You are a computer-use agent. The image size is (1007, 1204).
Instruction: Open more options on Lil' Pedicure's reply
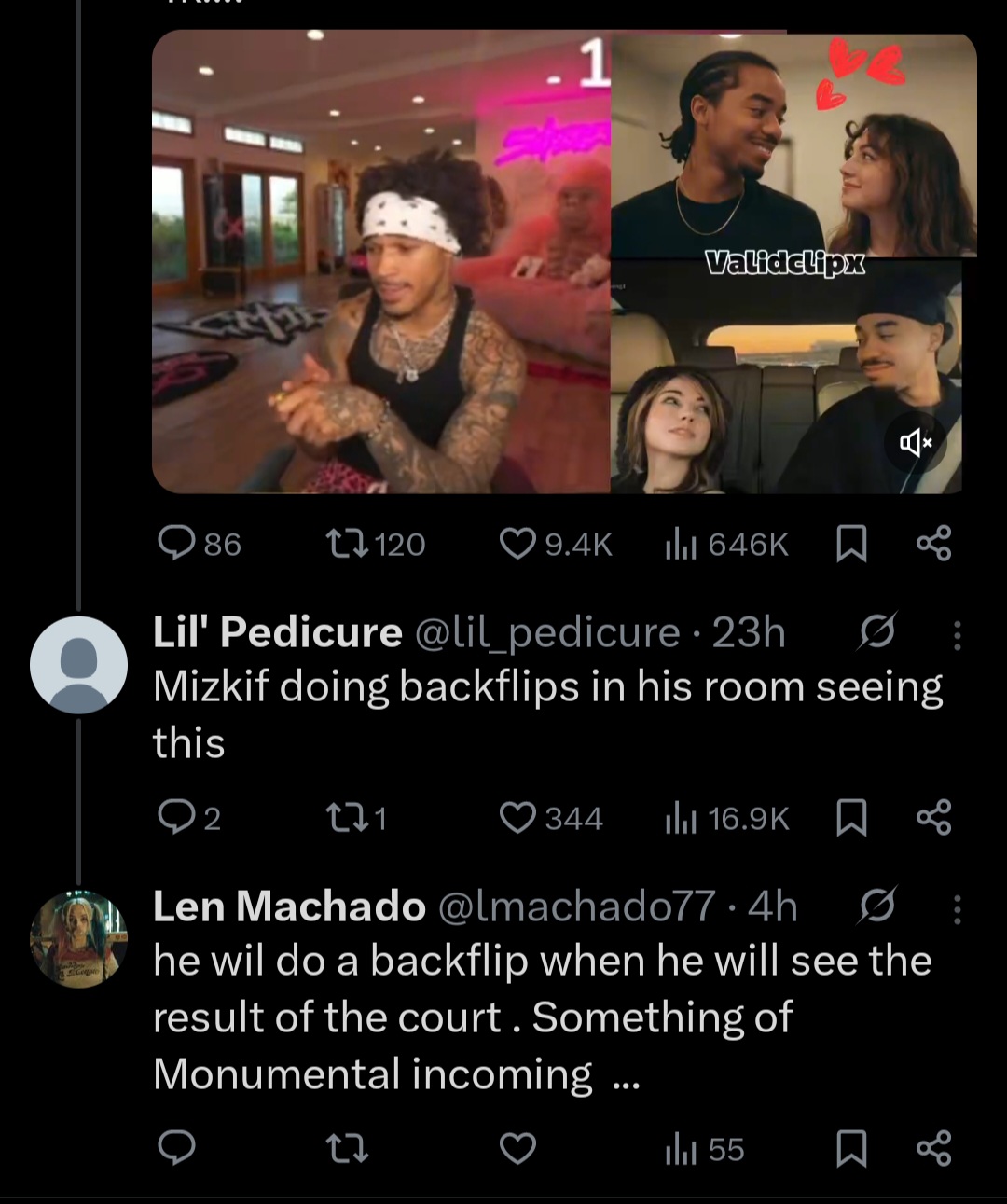pyautogui.click(x=957, y=634)
